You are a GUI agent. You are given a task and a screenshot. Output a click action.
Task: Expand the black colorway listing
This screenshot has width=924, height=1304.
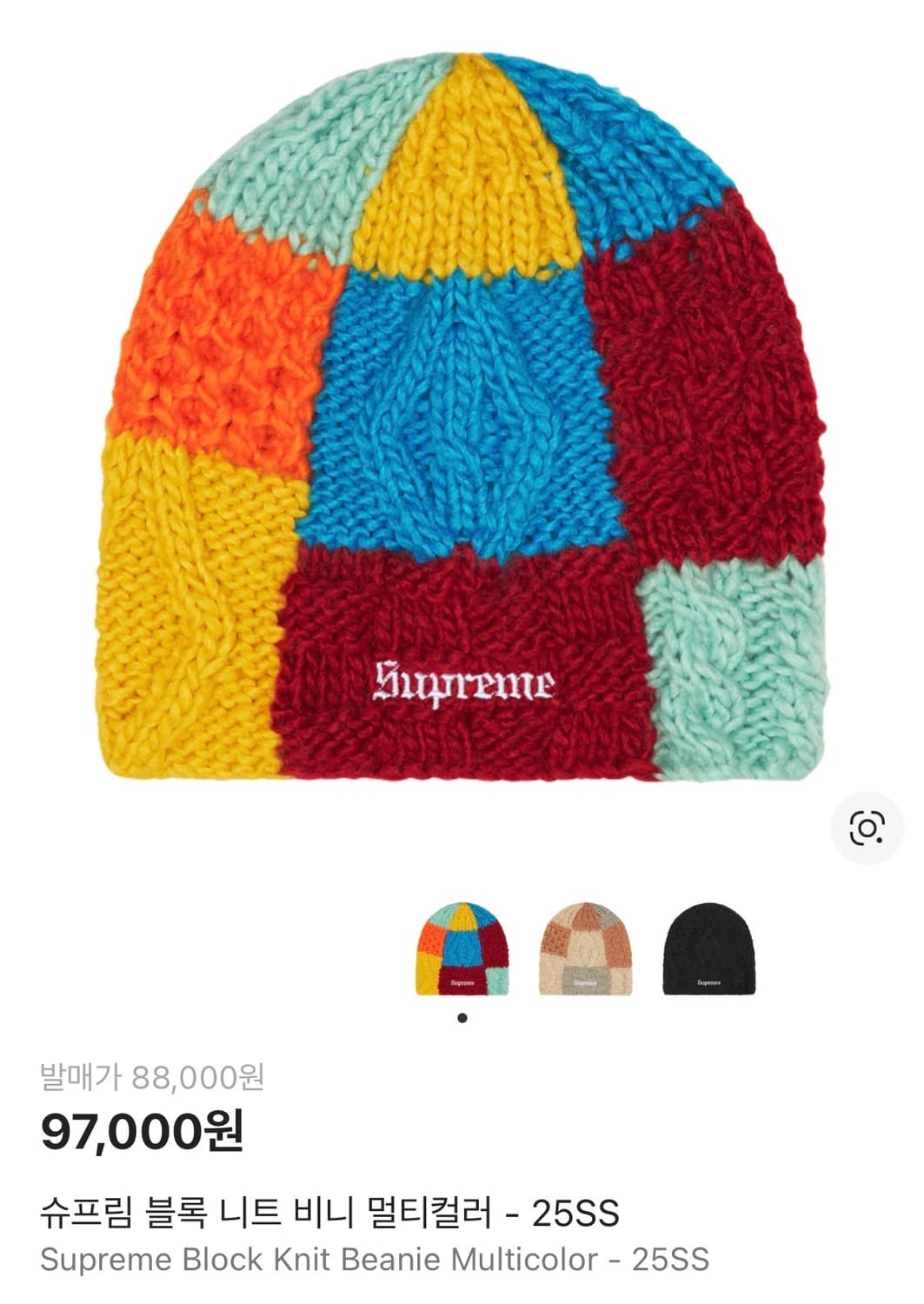coord(707,948)
